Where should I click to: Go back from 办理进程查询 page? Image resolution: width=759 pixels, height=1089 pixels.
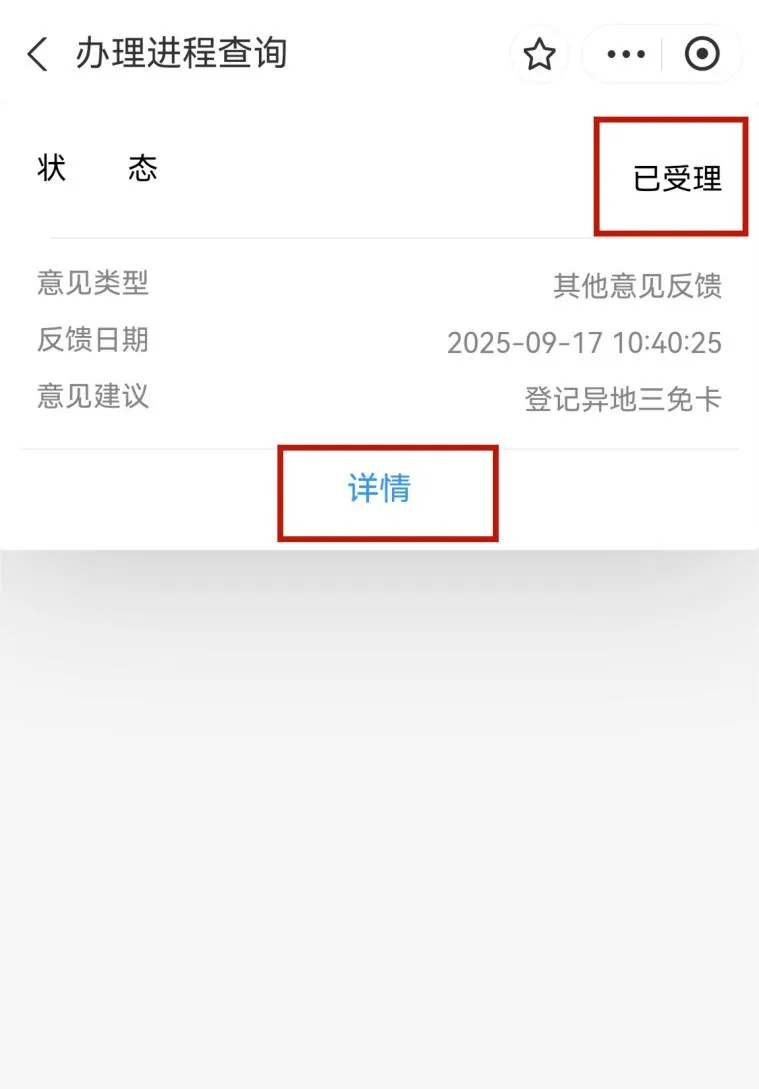[x=38, y=54]
